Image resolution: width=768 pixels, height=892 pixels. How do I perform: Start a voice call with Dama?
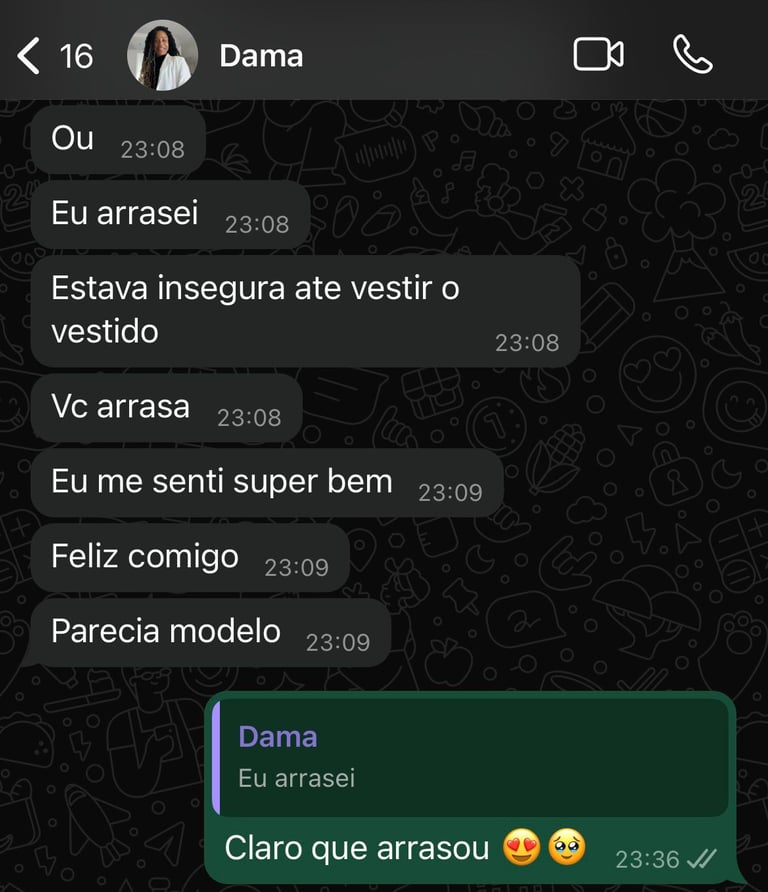(692, 55)
